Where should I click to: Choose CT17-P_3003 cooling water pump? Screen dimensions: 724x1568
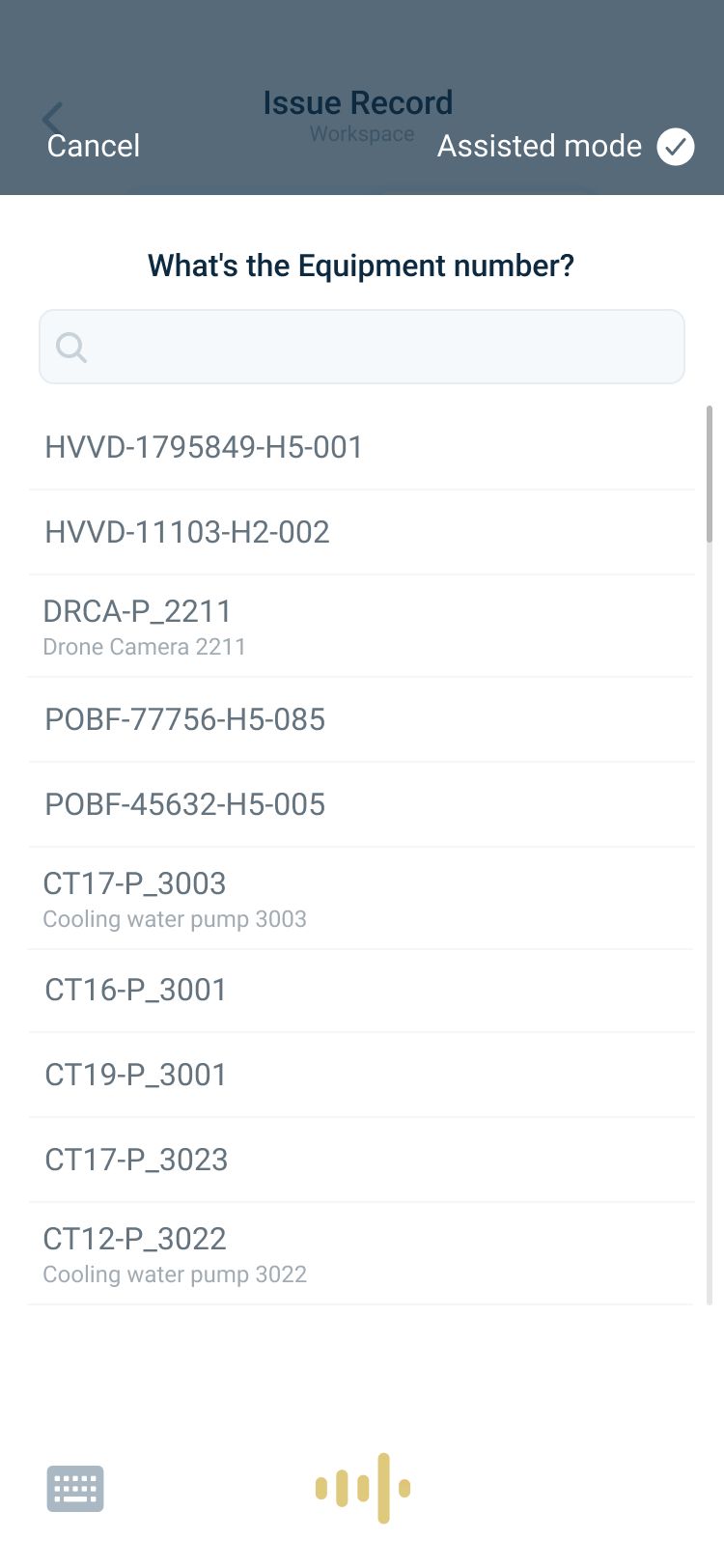point(362,899)
